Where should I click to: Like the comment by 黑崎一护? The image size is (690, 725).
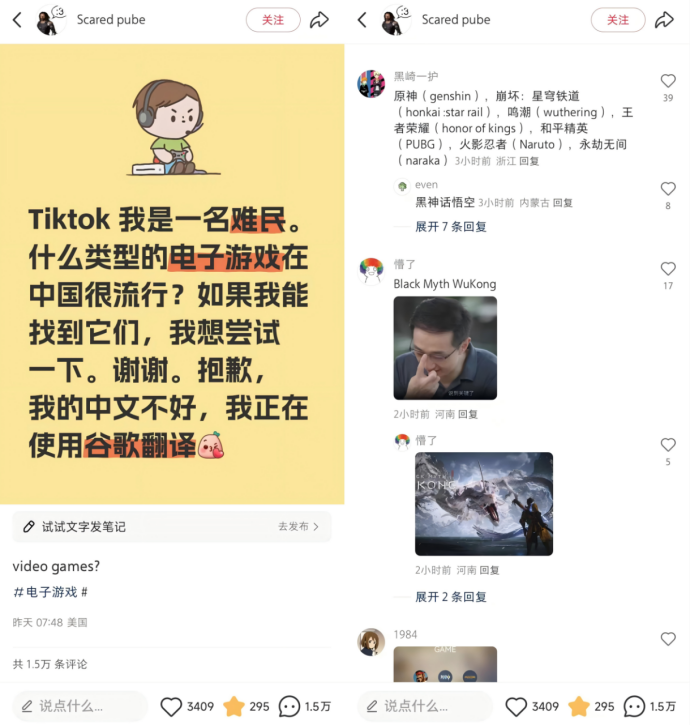coord(668,82)
